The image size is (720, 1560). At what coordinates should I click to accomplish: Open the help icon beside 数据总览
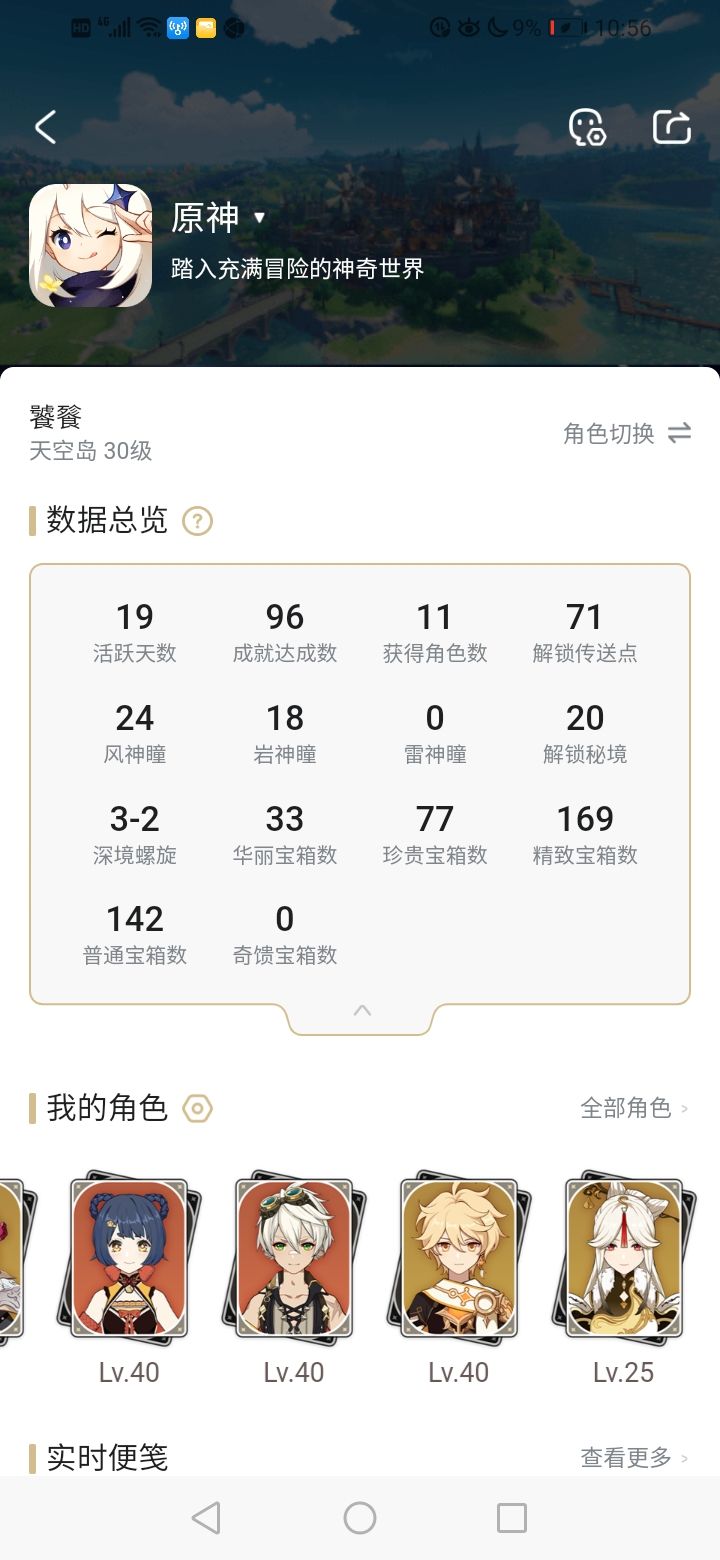tap(198, 521)
